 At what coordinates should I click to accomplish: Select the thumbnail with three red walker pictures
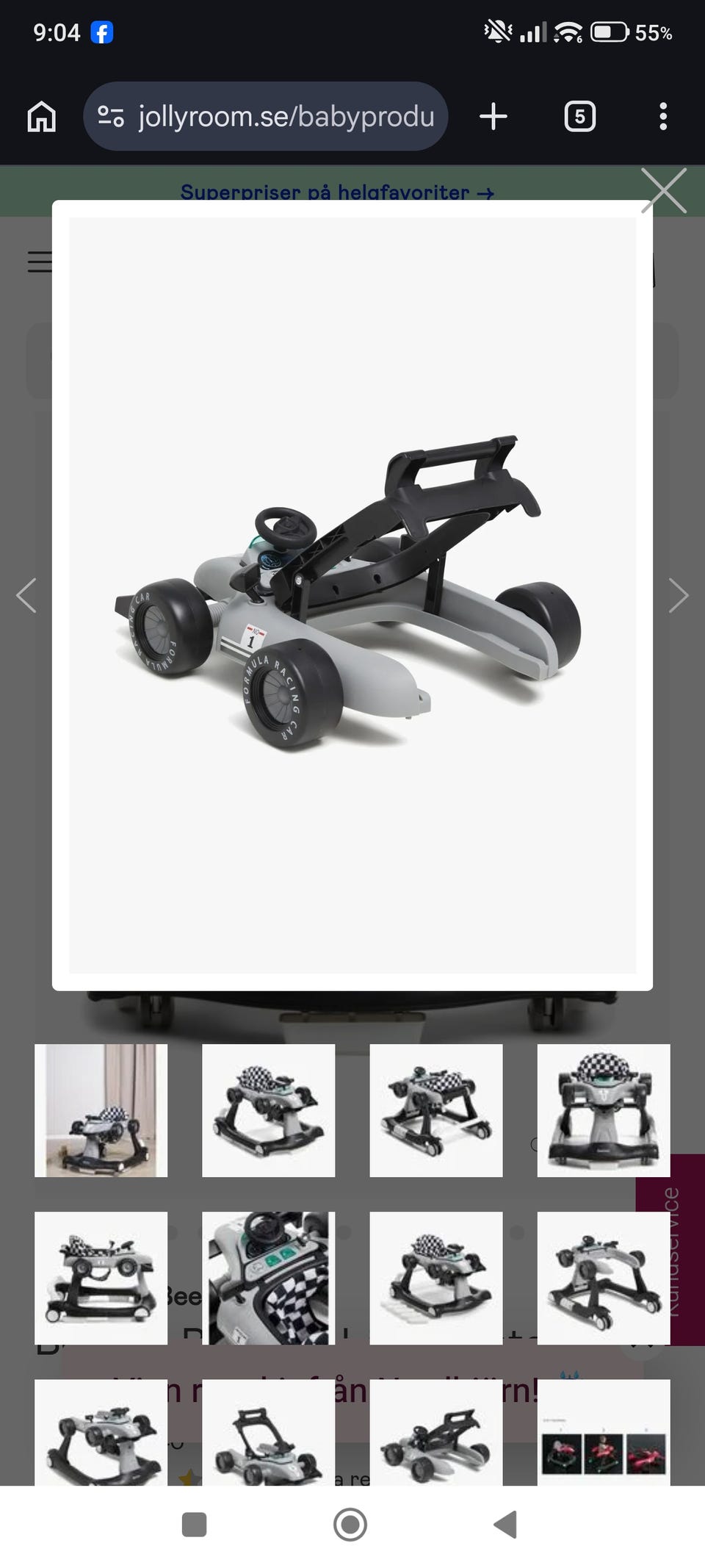coord(604,1432)
